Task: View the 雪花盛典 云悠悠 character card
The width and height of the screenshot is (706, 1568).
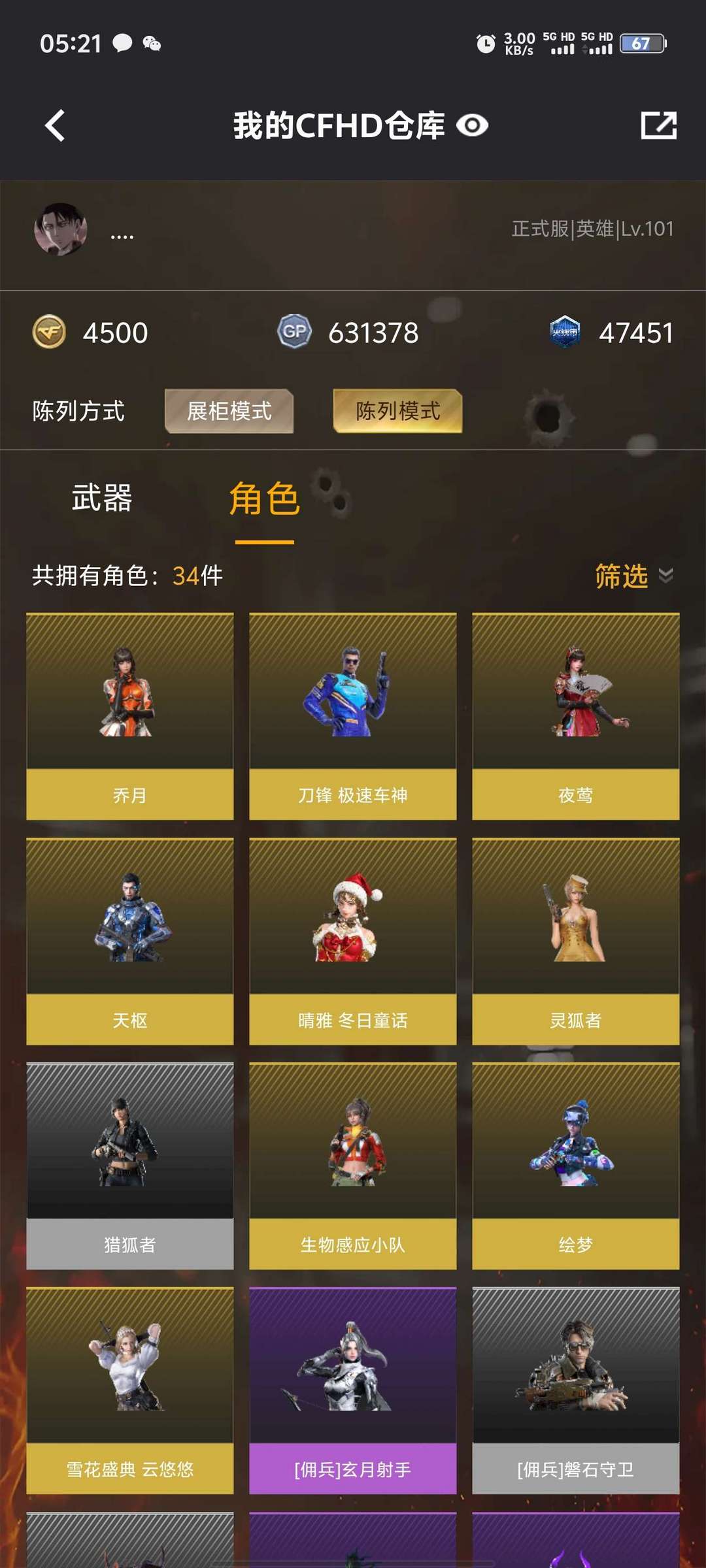Action: pos(130,1390)
